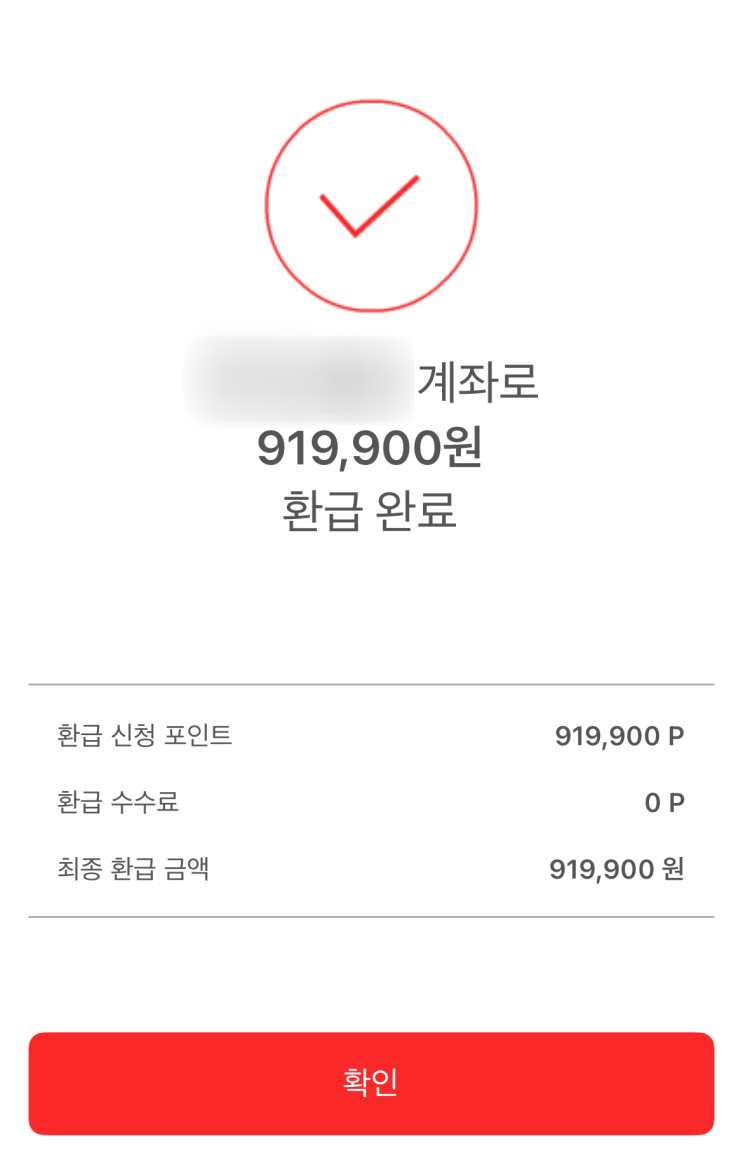Screen dimensions: 743x1174
Task: Tap the red 확인 button
Action: click(x=371, y=1083)
